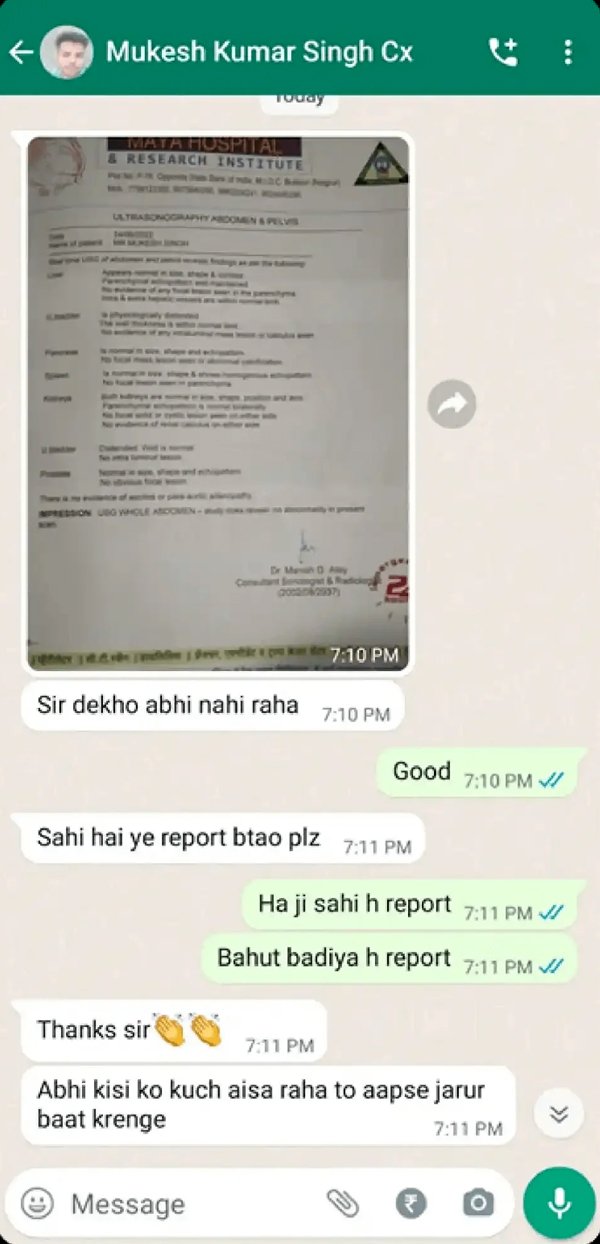The height and width of the screenshot is (1244, 600).
Task: Open the emoji picker
Action: (x=38, y=1203)
